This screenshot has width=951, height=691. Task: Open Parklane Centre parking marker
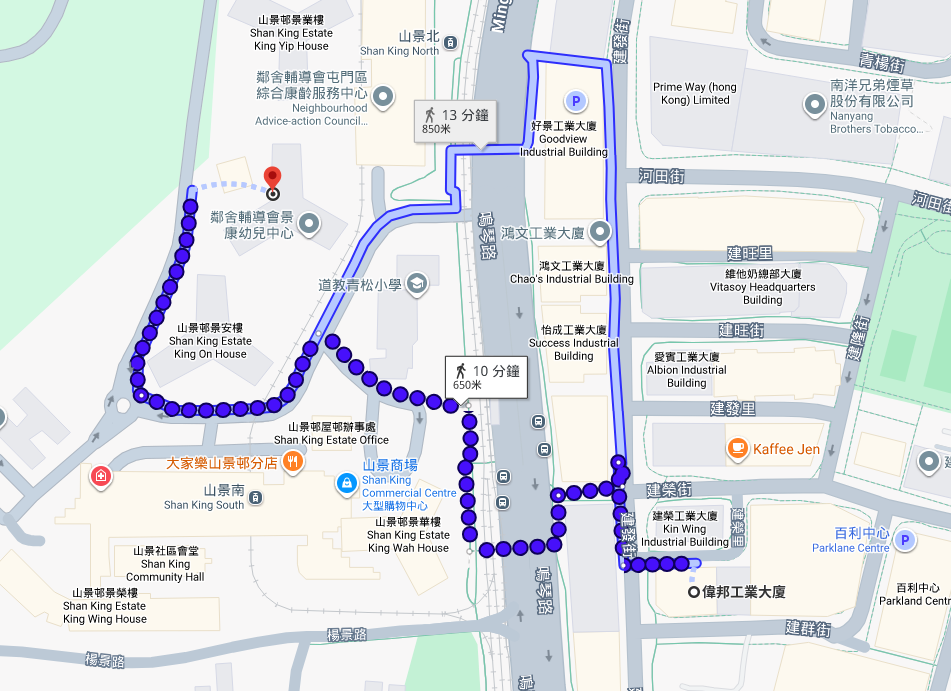click(x=905, y=541)
